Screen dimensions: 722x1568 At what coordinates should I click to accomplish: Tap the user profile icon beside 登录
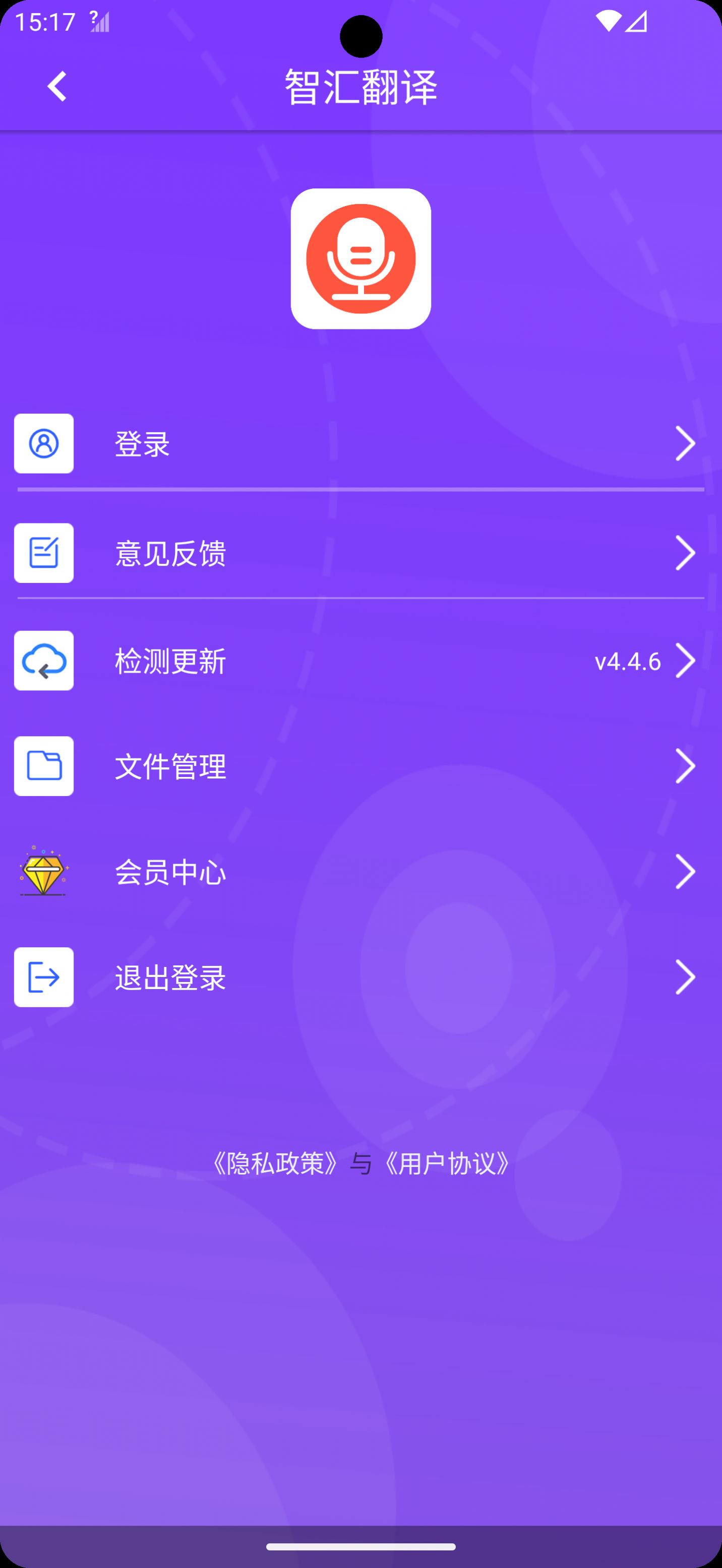point(43,444)
